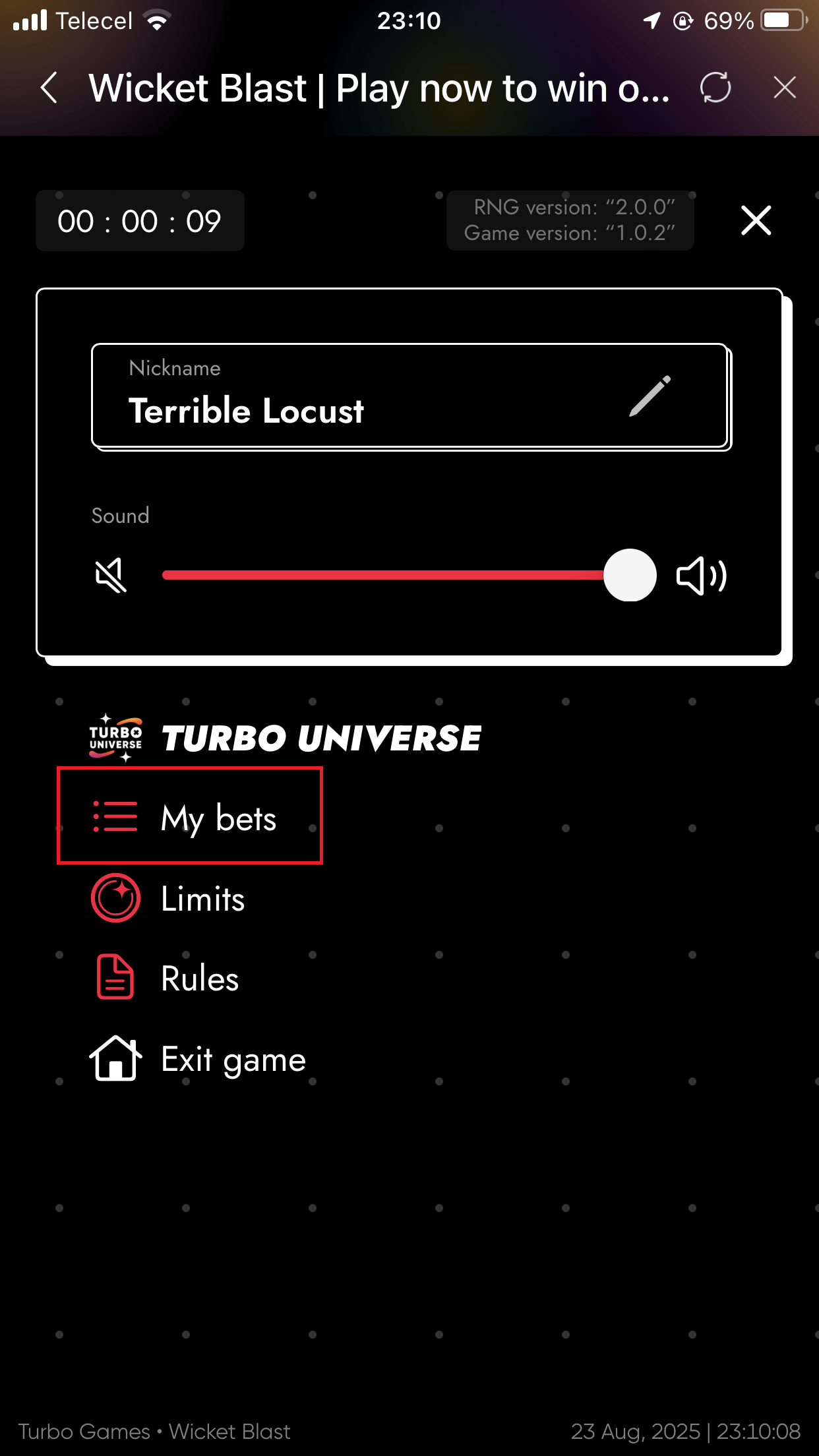Reload the Wicket Blast page
The image size is (819, 1456).
click(715, 88)
